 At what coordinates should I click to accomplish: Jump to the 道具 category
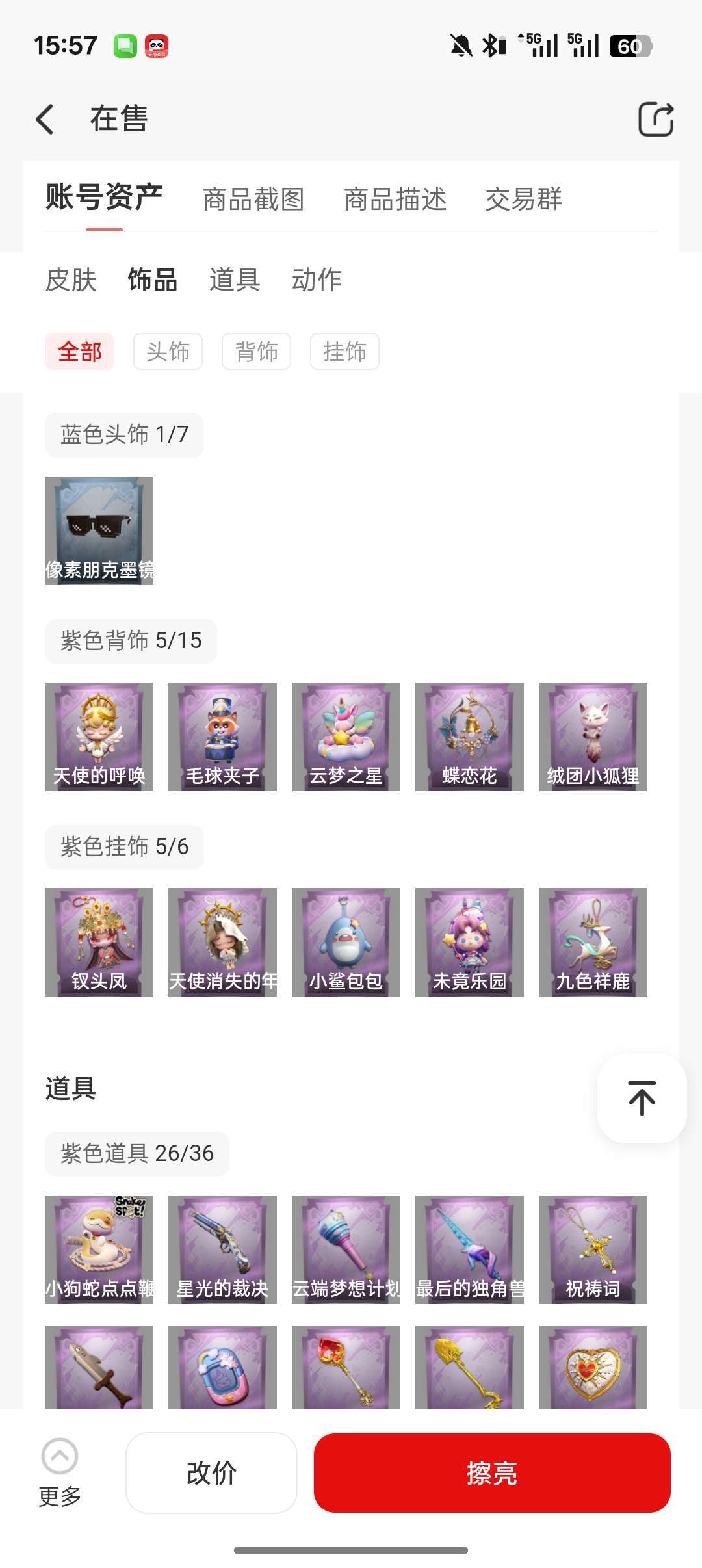235,280
